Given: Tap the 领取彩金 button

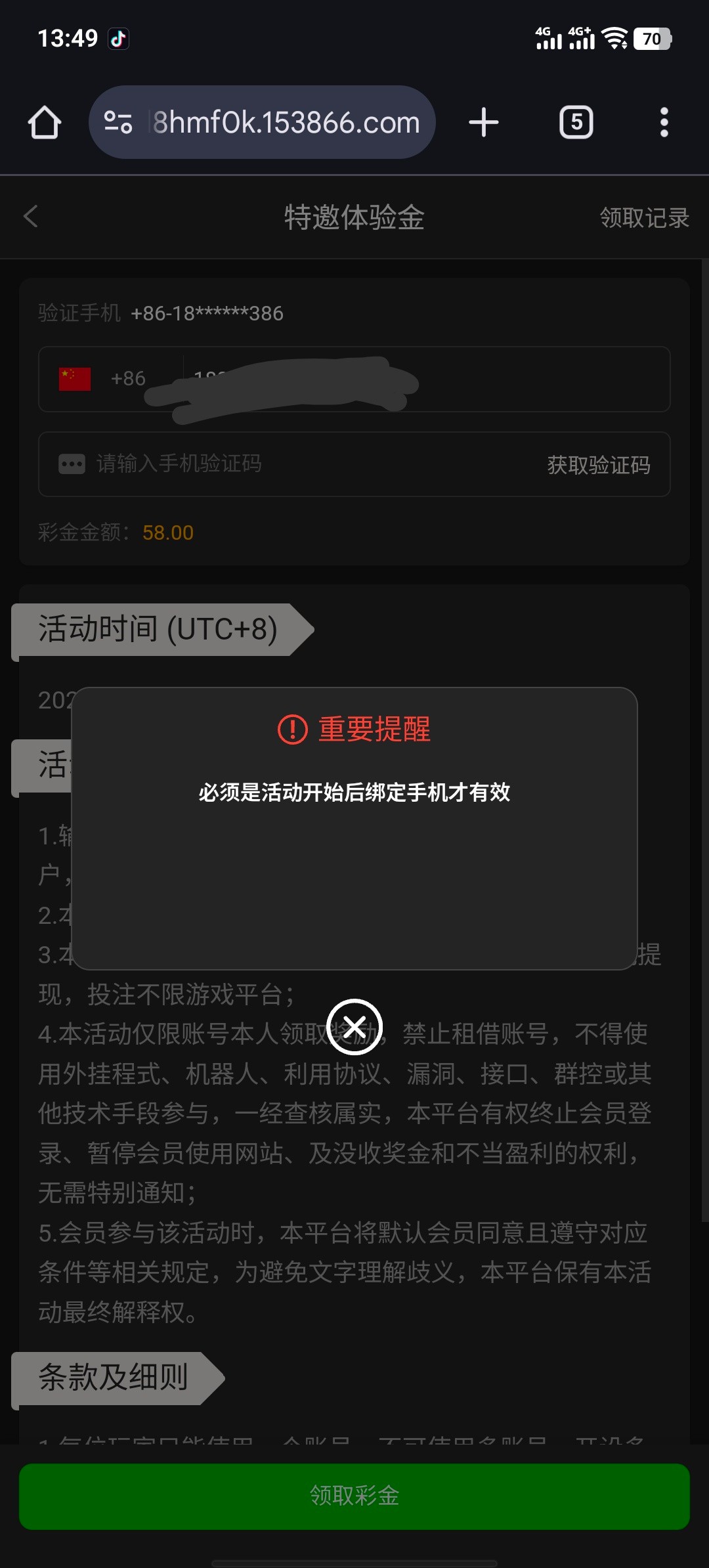Looking at the screenshot, I should (x=354, y=1496).
